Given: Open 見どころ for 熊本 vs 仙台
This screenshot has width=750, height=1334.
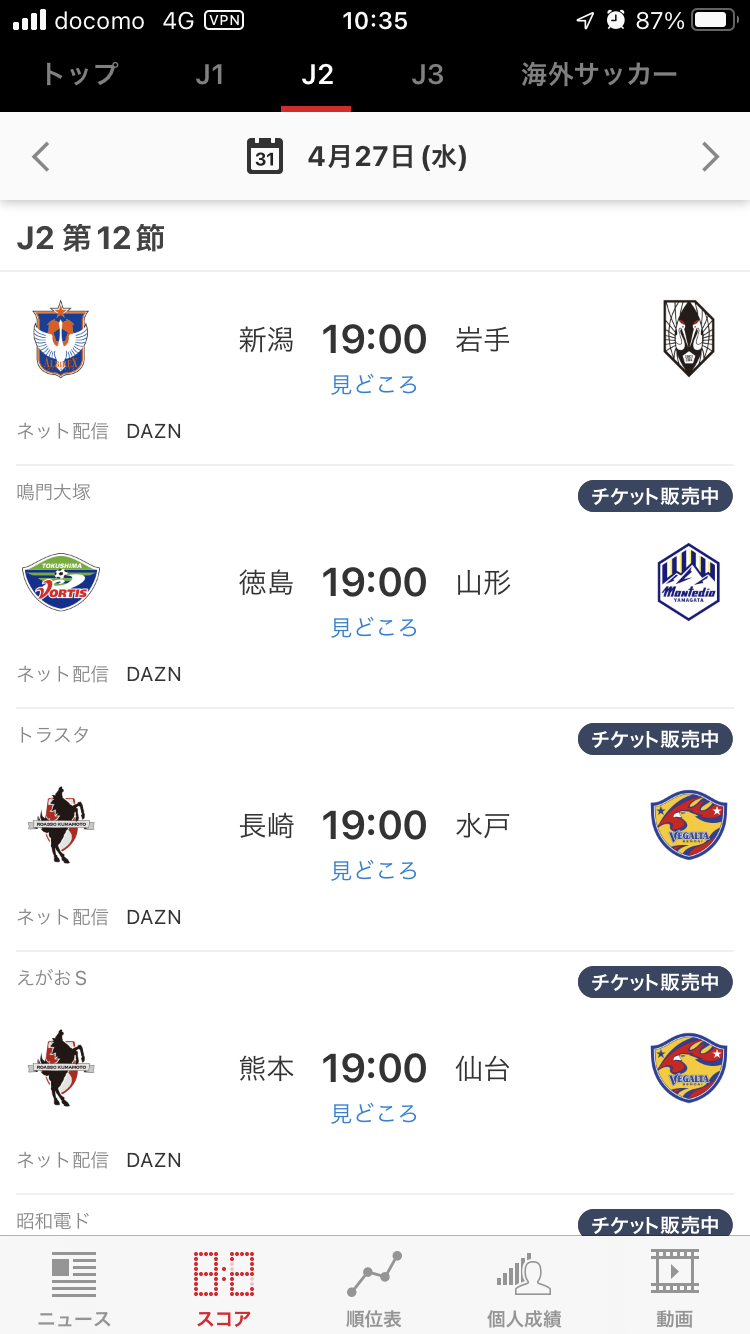Looking at the screenshot, I should point(374,1114).
